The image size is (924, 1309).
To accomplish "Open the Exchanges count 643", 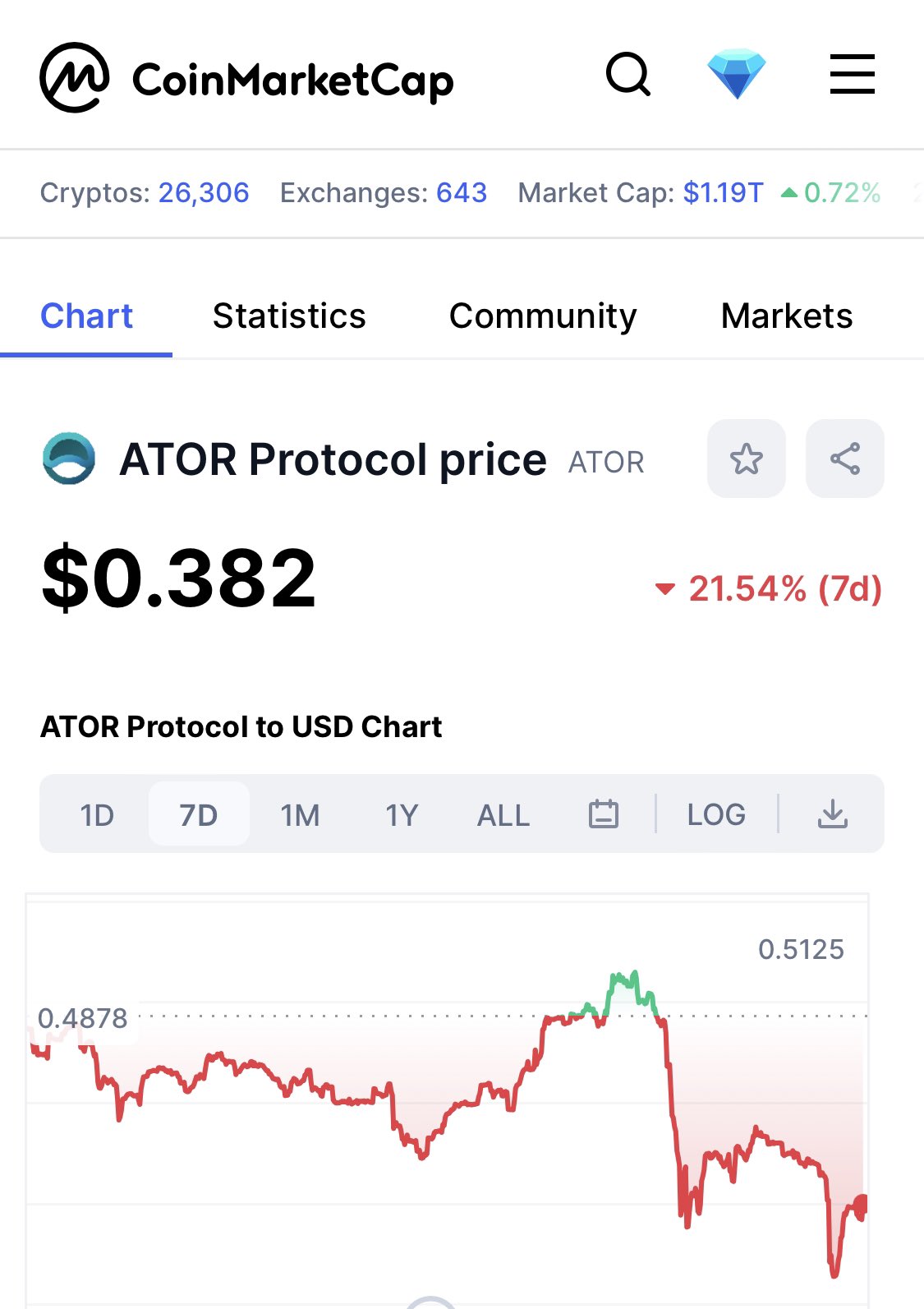I will click(462, 193).
